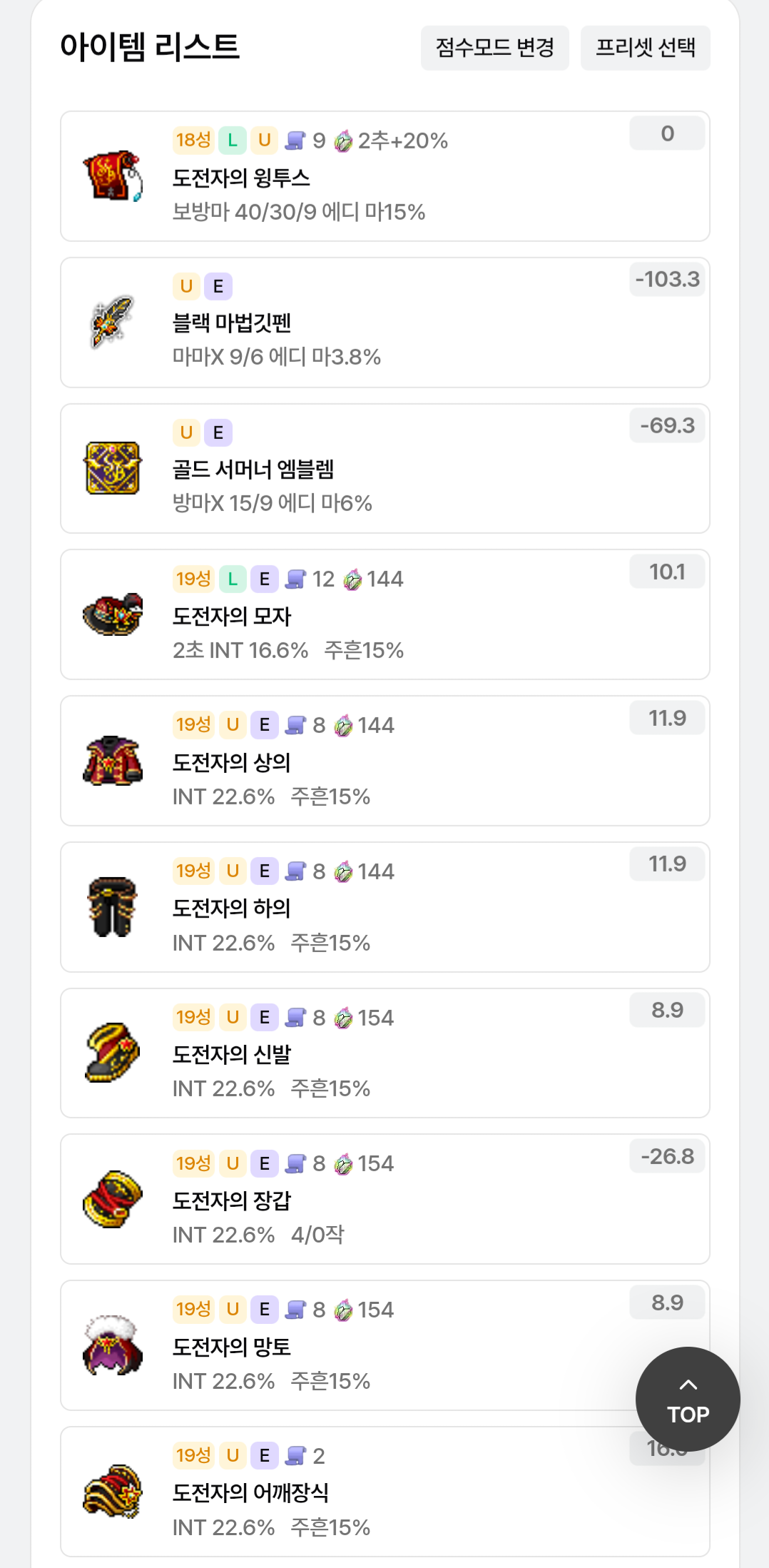Select the 도전자의 하의 item card
The image size is (769, 1568).
385,907
